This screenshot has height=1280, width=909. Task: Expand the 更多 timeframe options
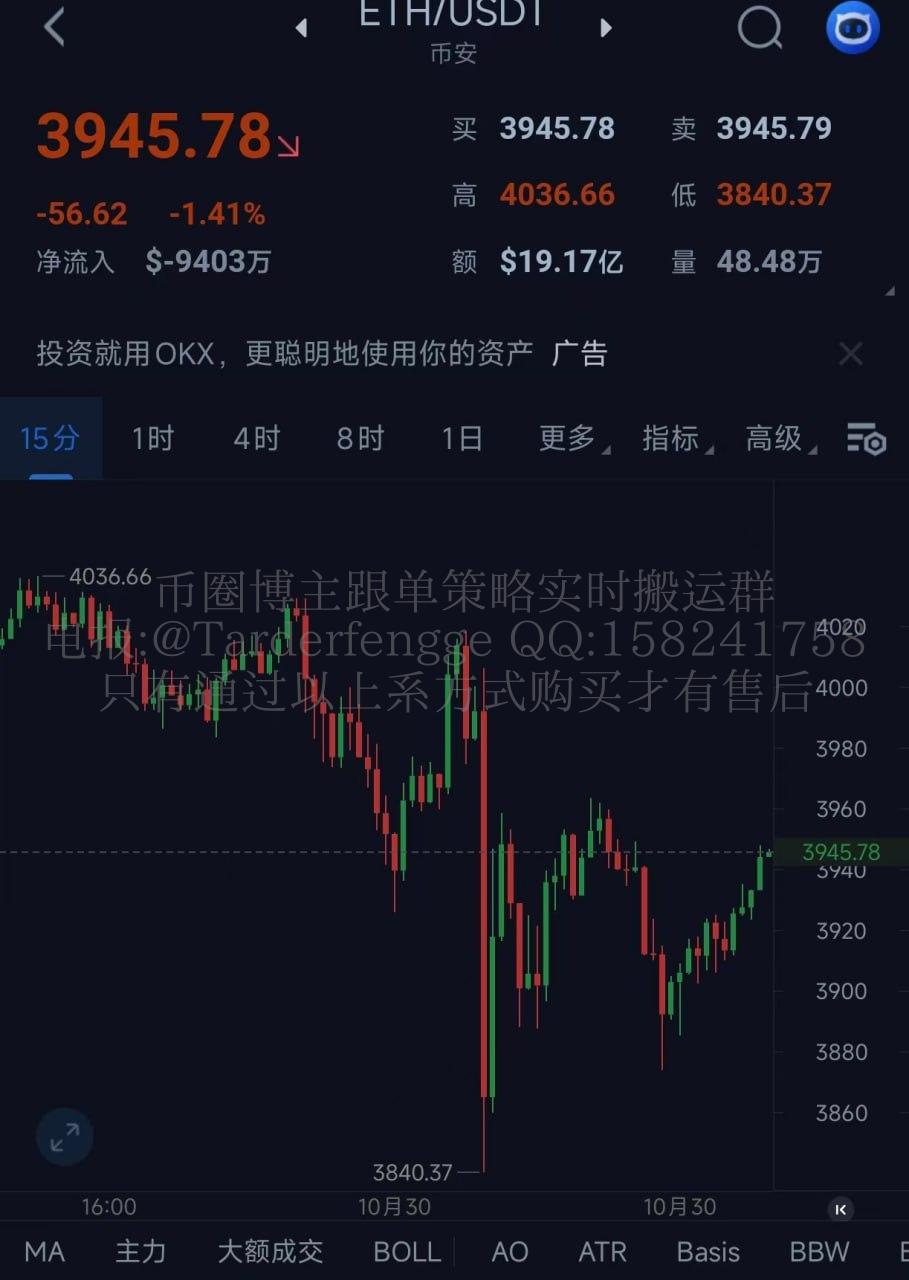[572, 438]
